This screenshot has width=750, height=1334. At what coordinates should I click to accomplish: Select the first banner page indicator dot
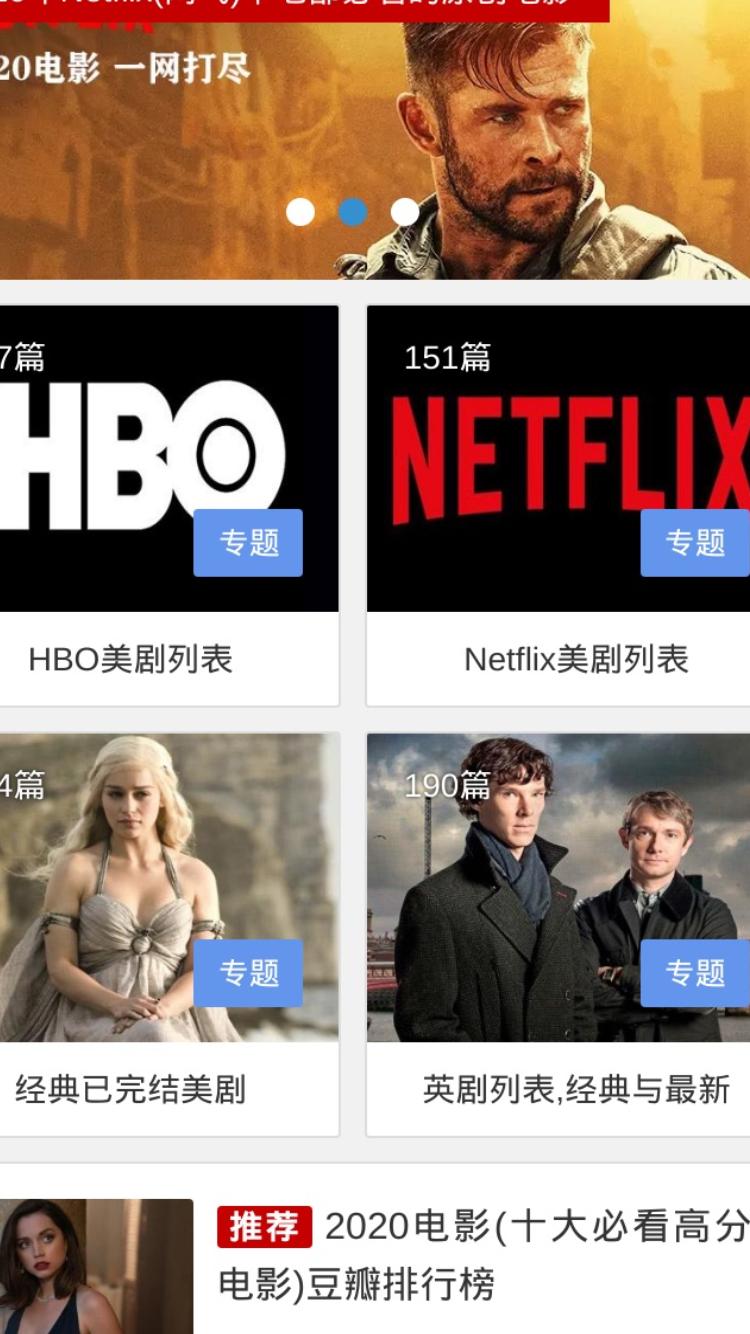point(300,212)
